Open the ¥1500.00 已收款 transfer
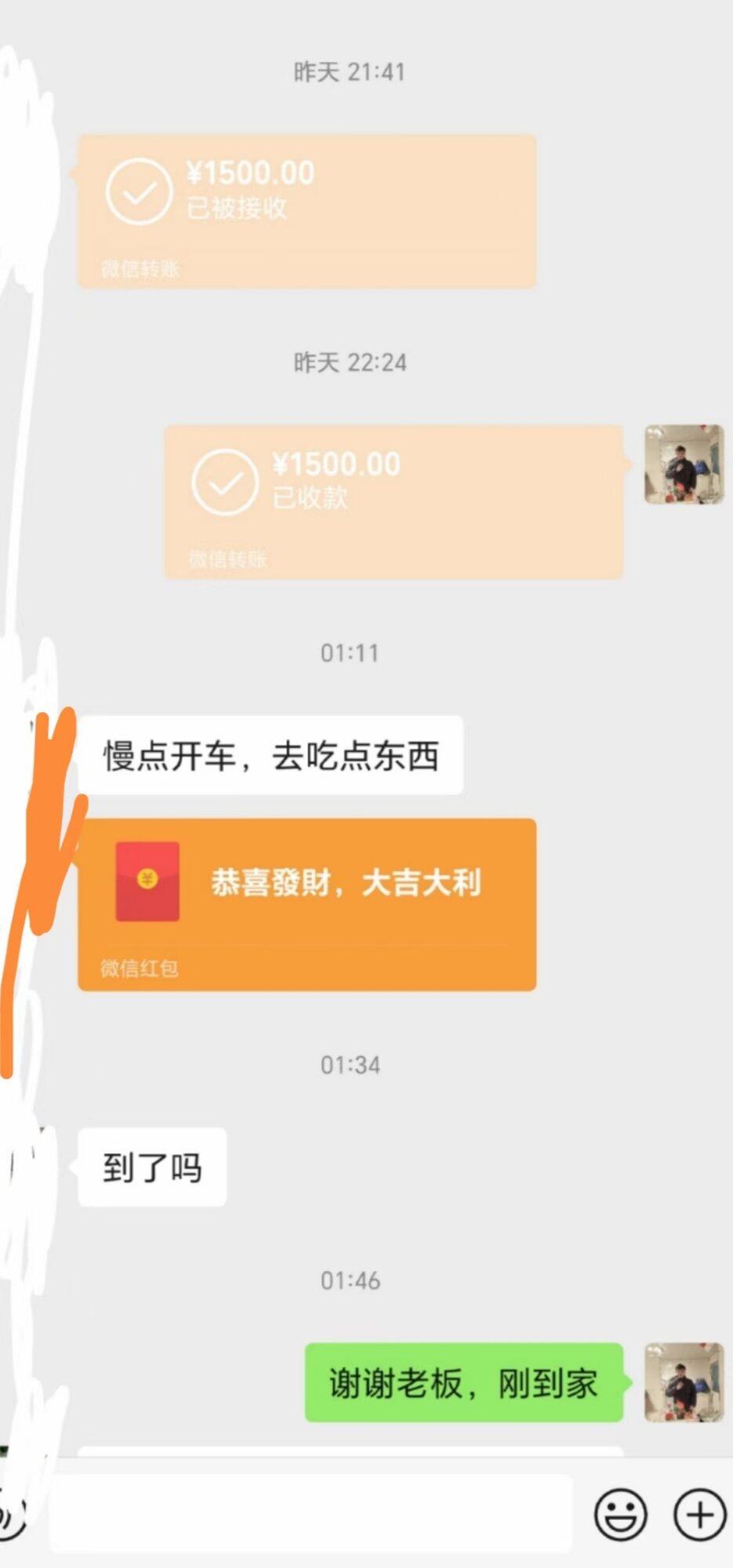The image size is (733, 1568). pos(393,502)
